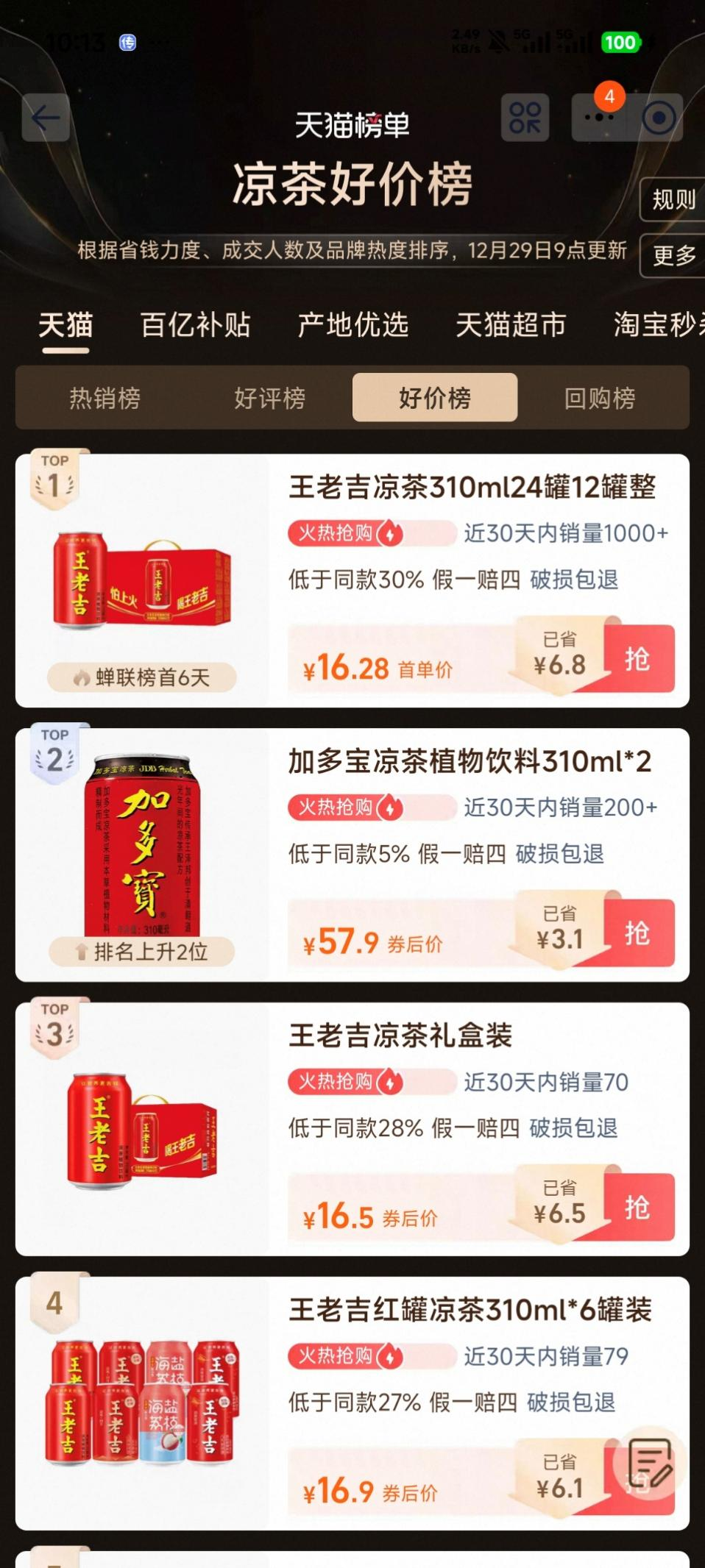The image size is (705, 1568).
Task: Open the three-dot more menu
Action: point(598,118)
